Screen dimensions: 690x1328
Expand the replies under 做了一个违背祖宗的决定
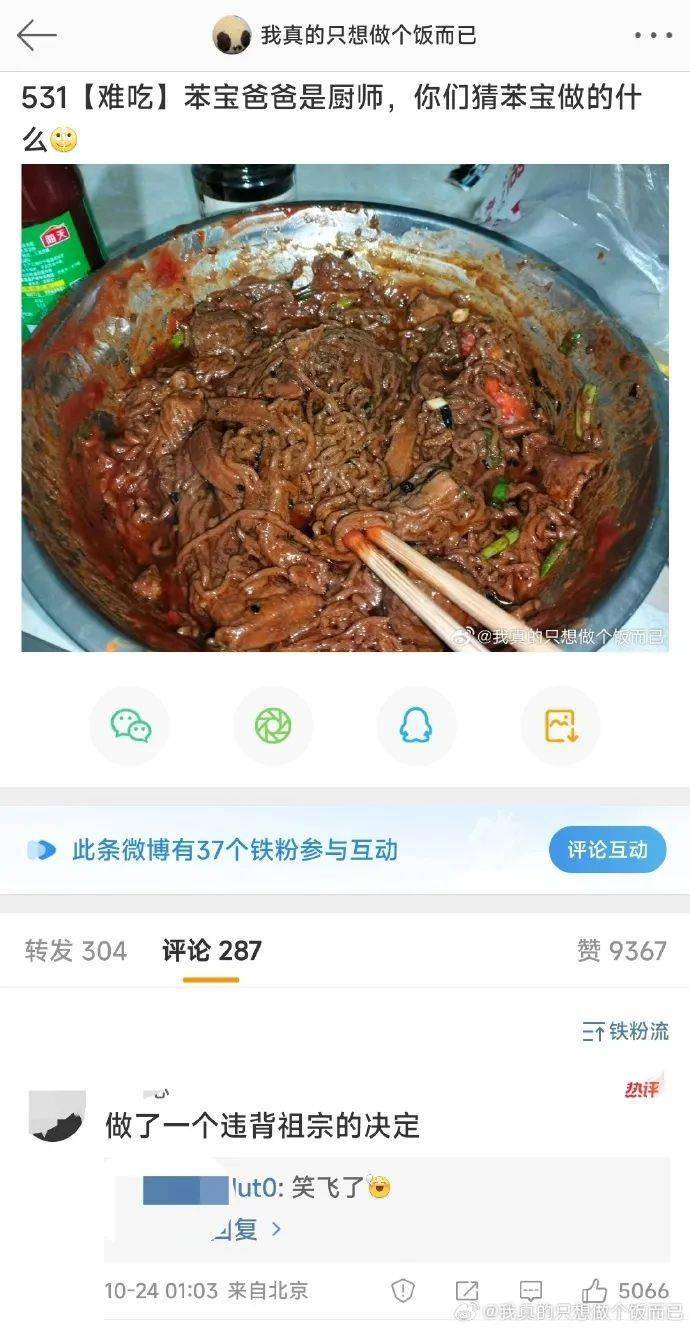[x=248, y=1229]
